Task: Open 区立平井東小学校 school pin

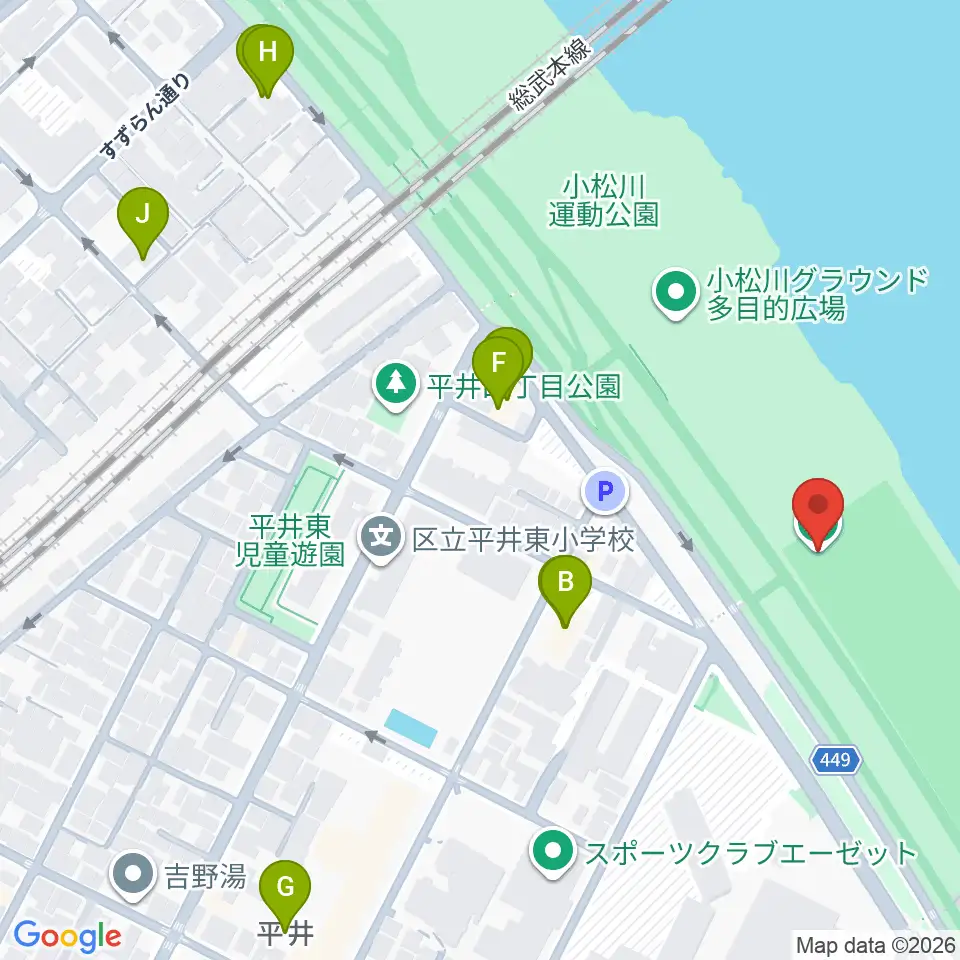Action: (381, 539)
